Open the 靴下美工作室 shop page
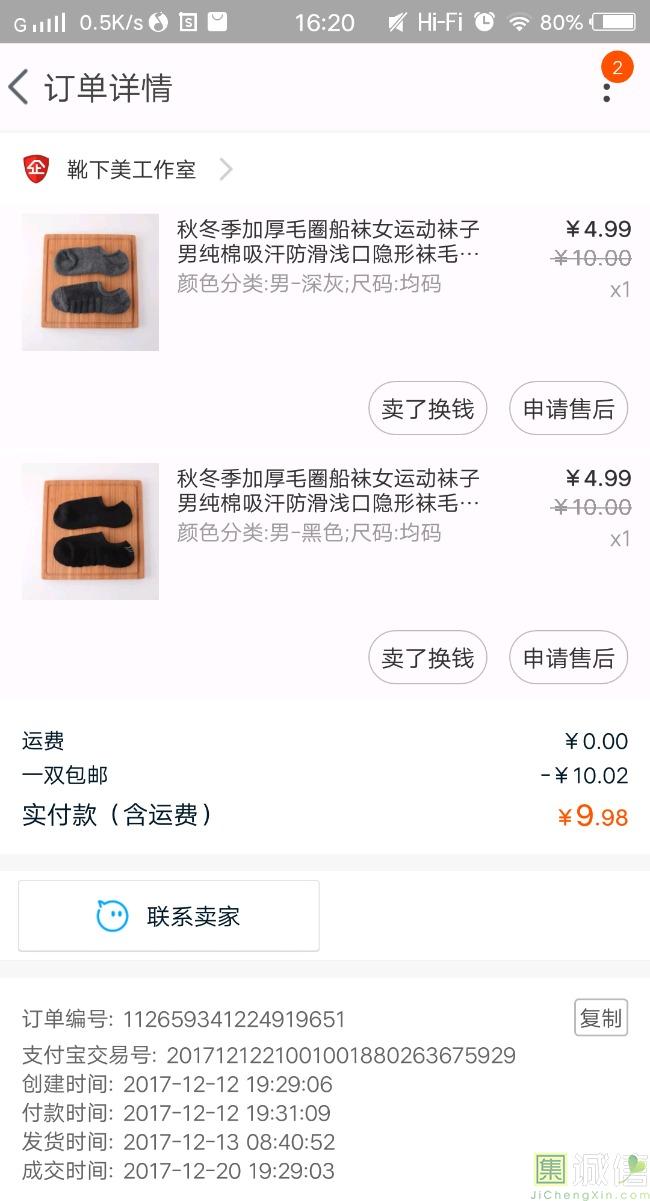Image resolution: width=650 pixels, height=1201 pixels. (130, 170)
